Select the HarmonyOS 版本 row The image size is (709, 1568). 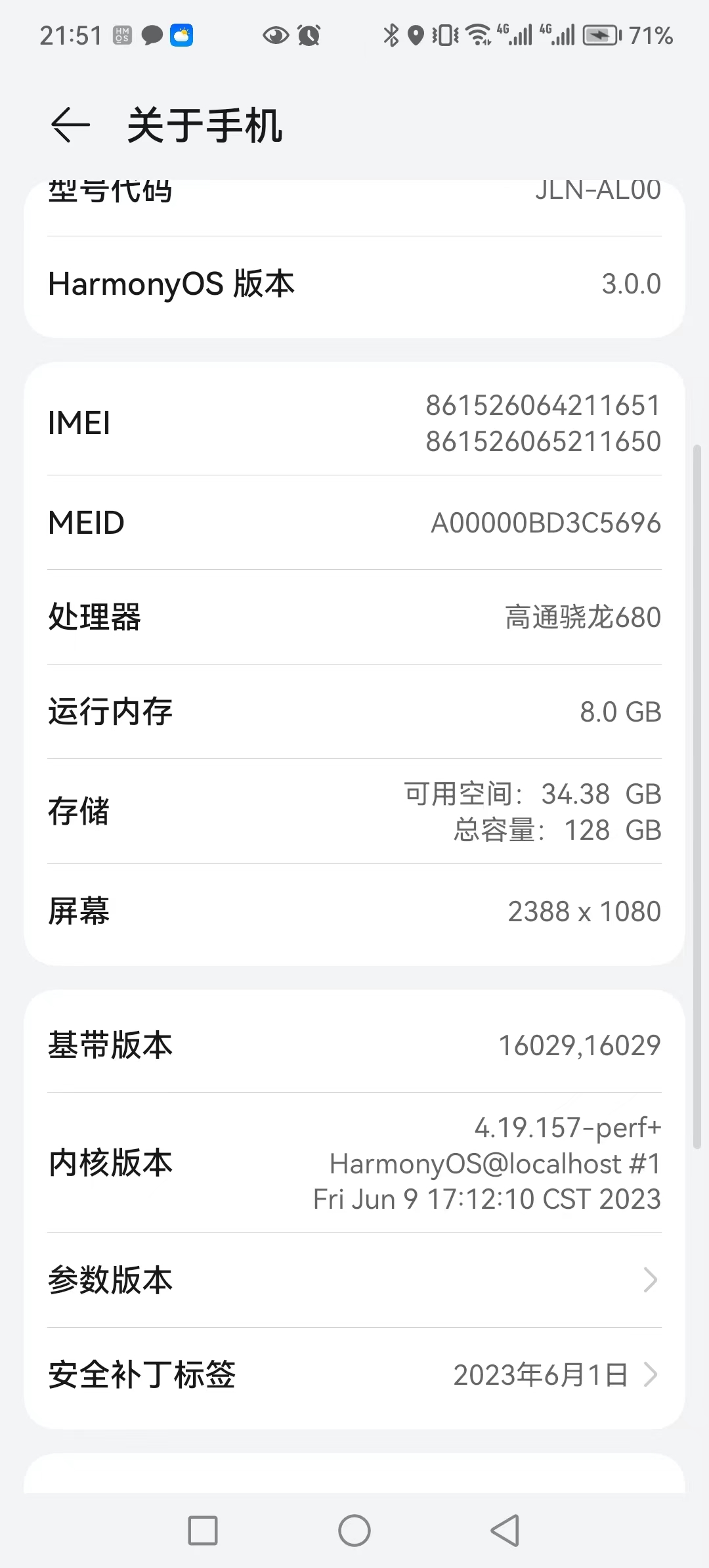pos(354,284)
